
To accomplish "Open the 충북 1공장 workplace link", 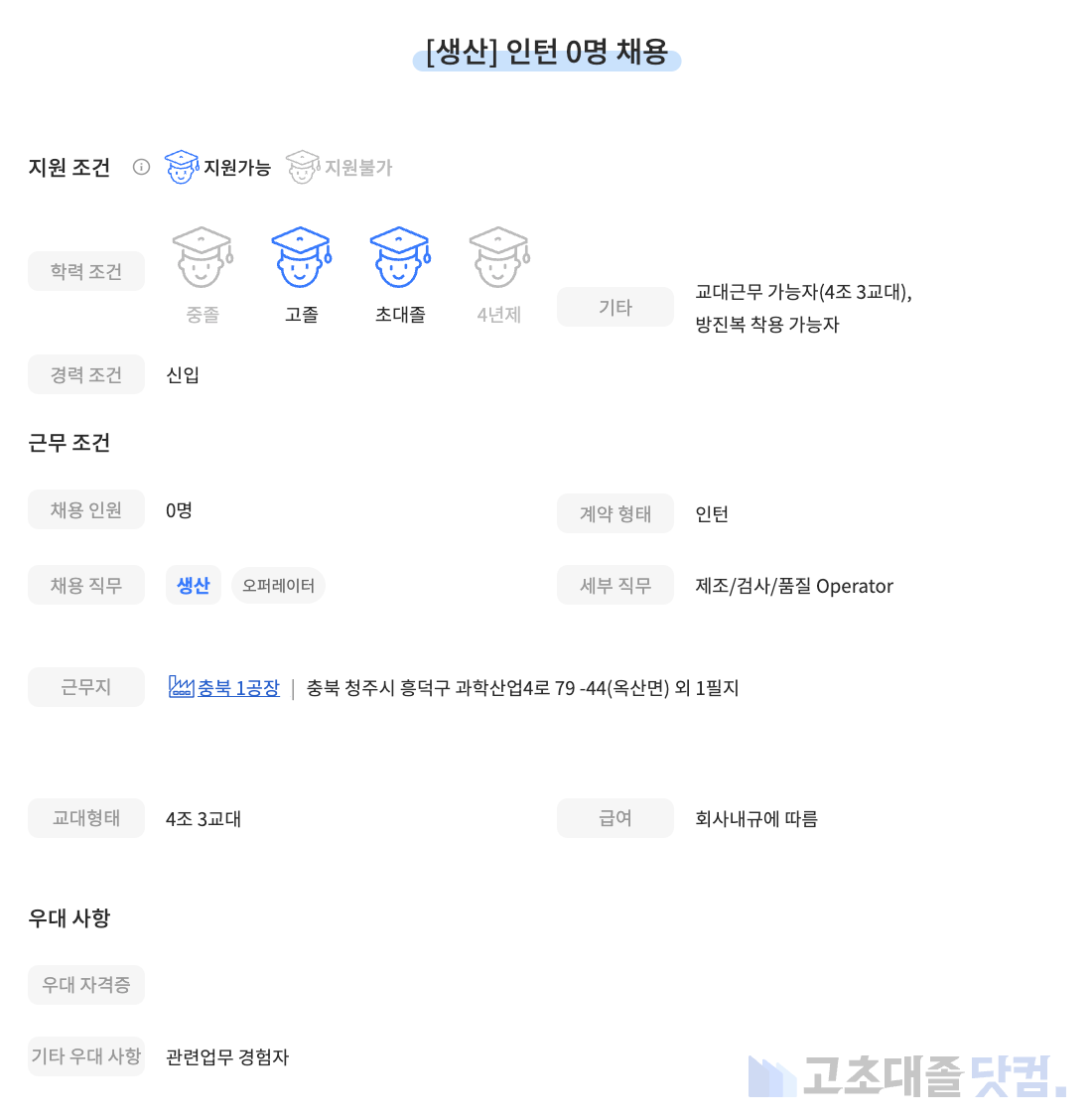I will [x=237, y=687].
